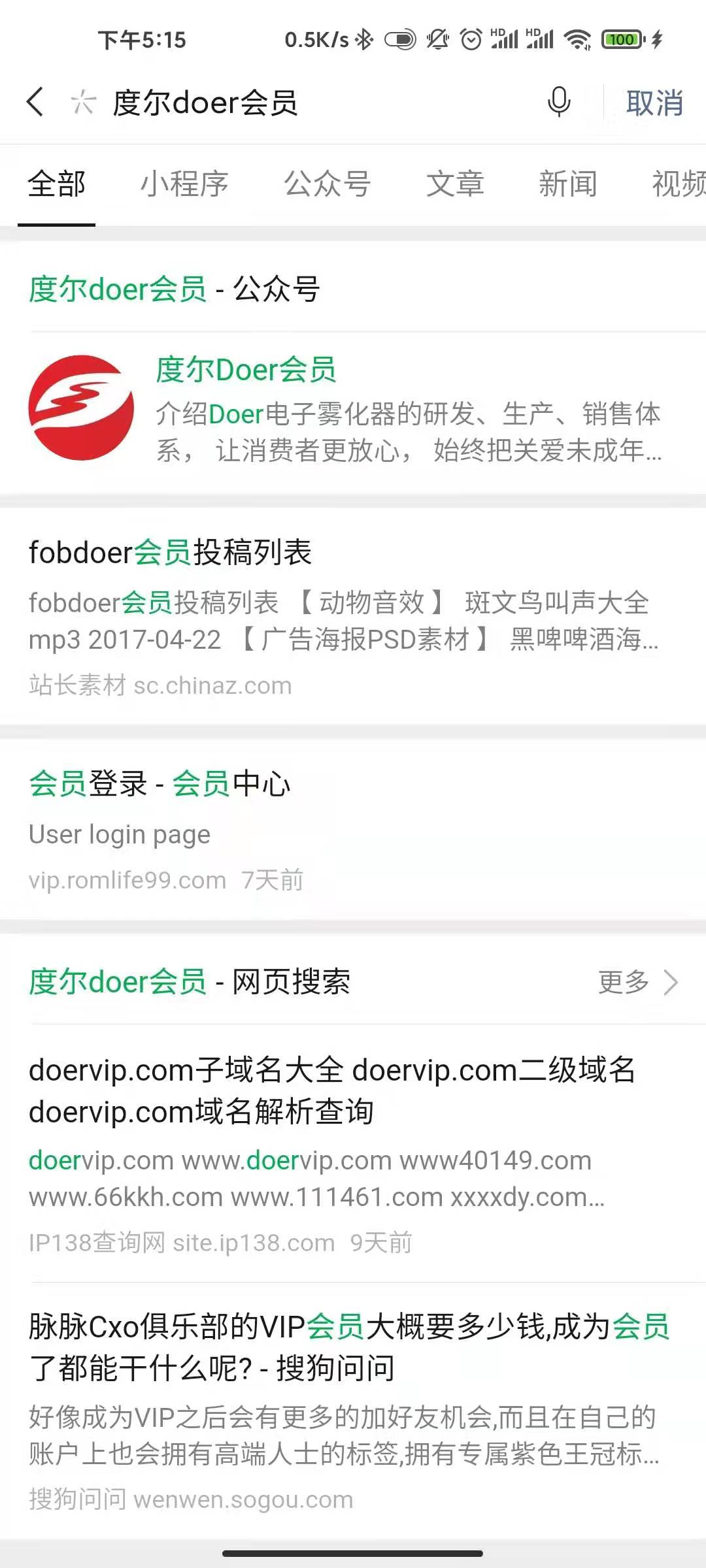Viewport: 706px width, 1568px height.
Task: Select the 全部 tab
Action: (56, 184)
